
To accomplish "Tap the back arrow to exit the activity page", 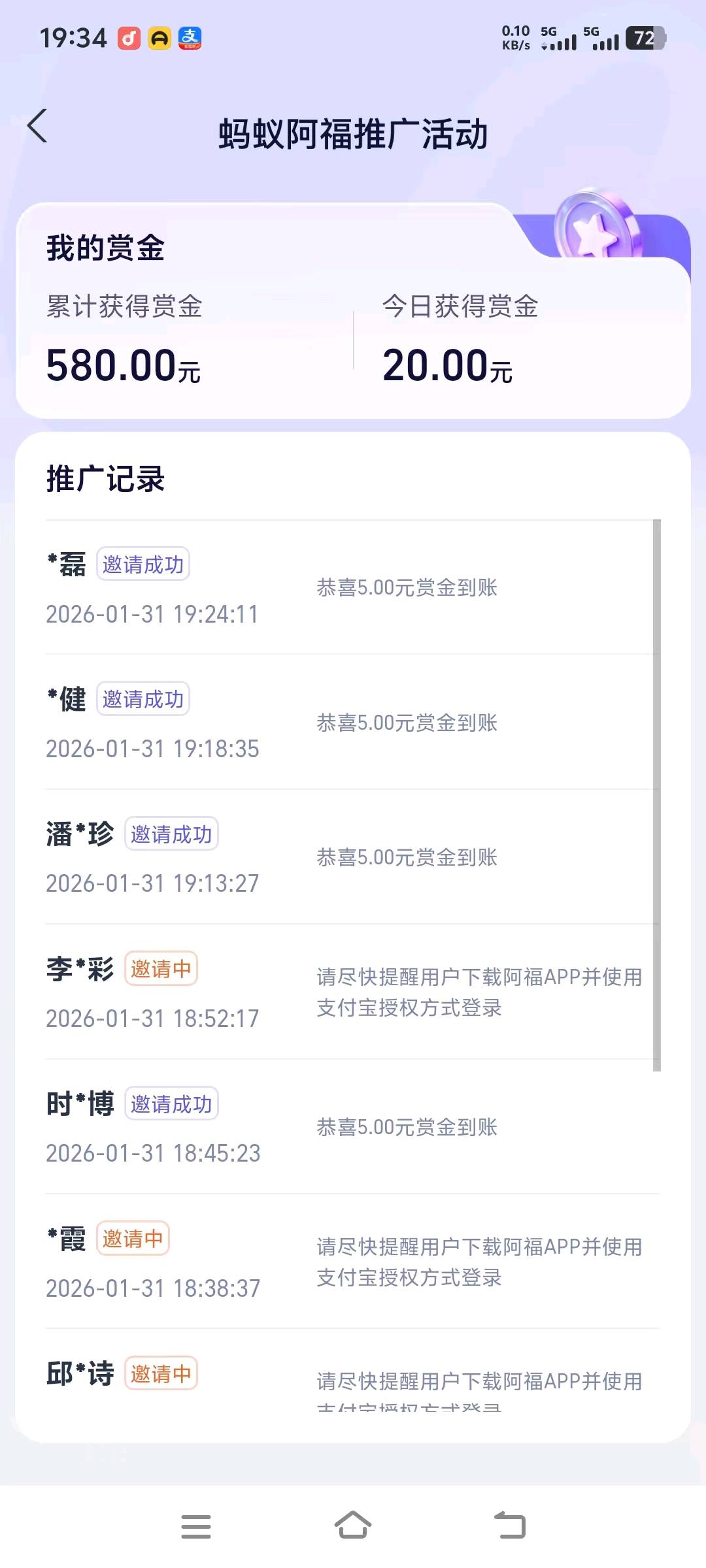I will point(37,126).
